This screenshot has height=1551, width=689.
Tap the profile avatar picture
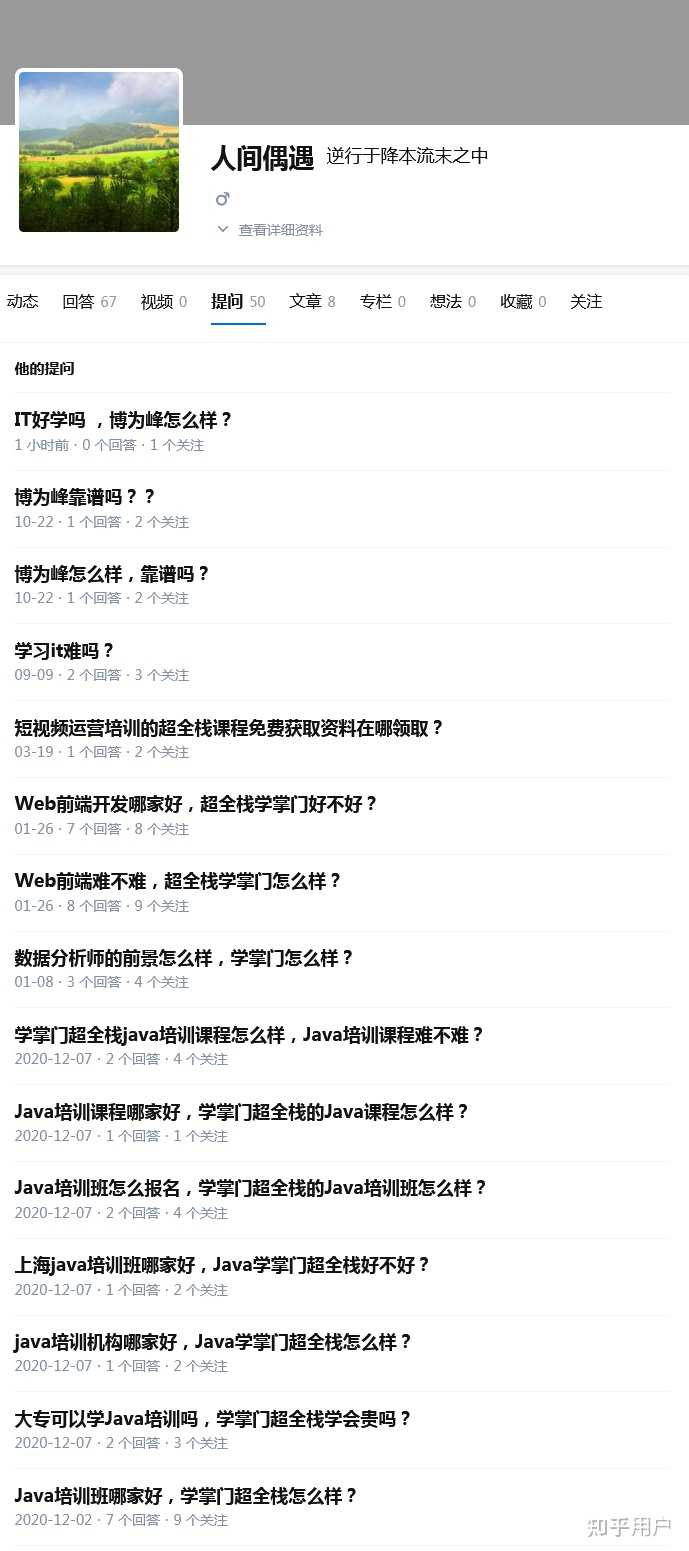click(x=99, y=151)
